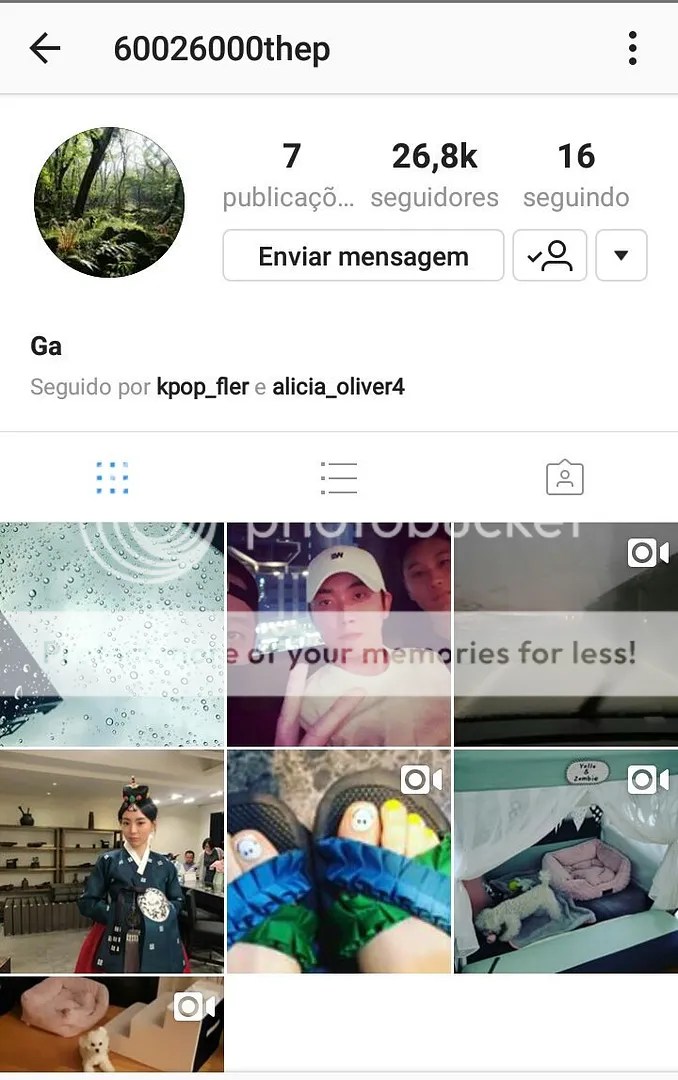
Task: Open kpop_fler's profile
Action: click(x=203, y=387)
